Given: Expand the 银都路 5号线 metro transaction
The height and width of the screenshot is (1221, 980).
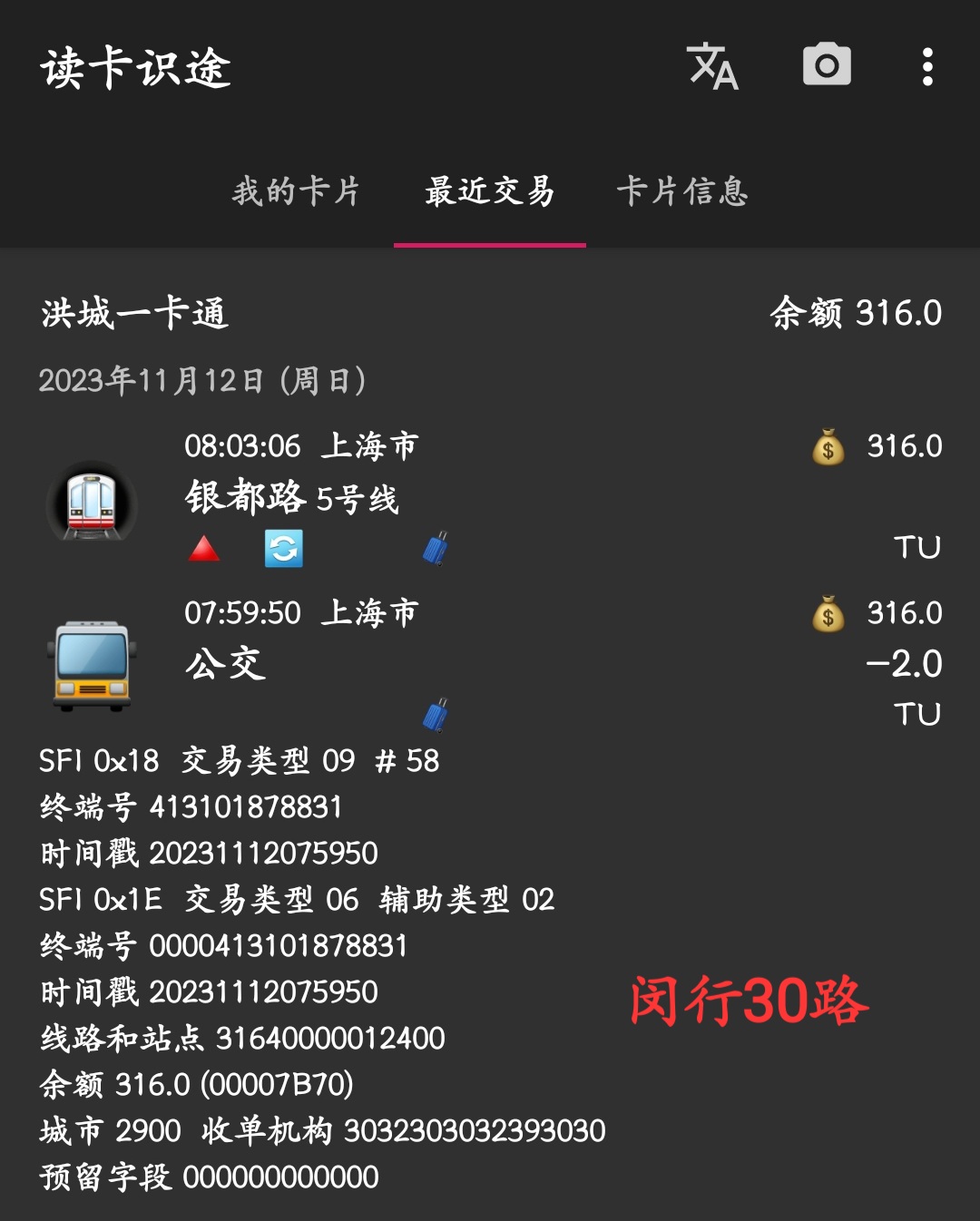Looking at the screenshot, I should [490, 497].
